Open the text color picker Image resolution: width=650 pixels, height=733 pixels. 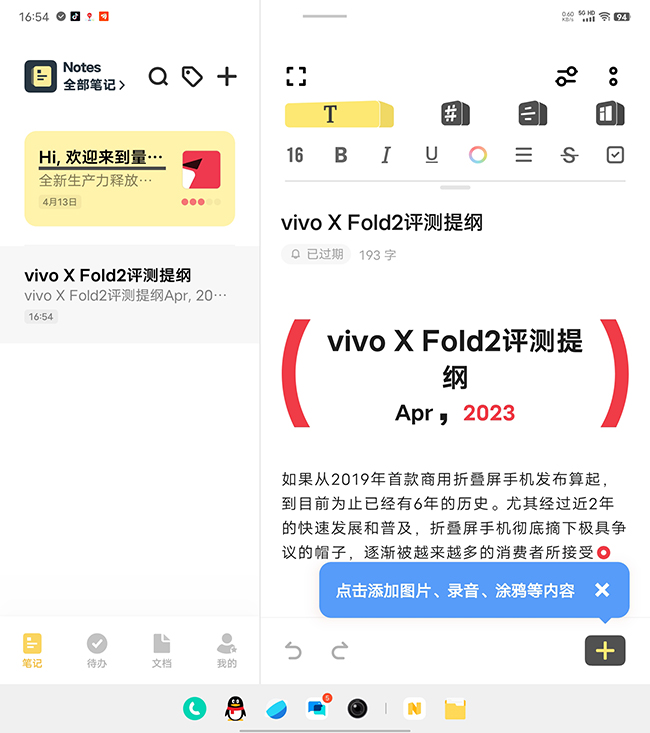[478, 155]
